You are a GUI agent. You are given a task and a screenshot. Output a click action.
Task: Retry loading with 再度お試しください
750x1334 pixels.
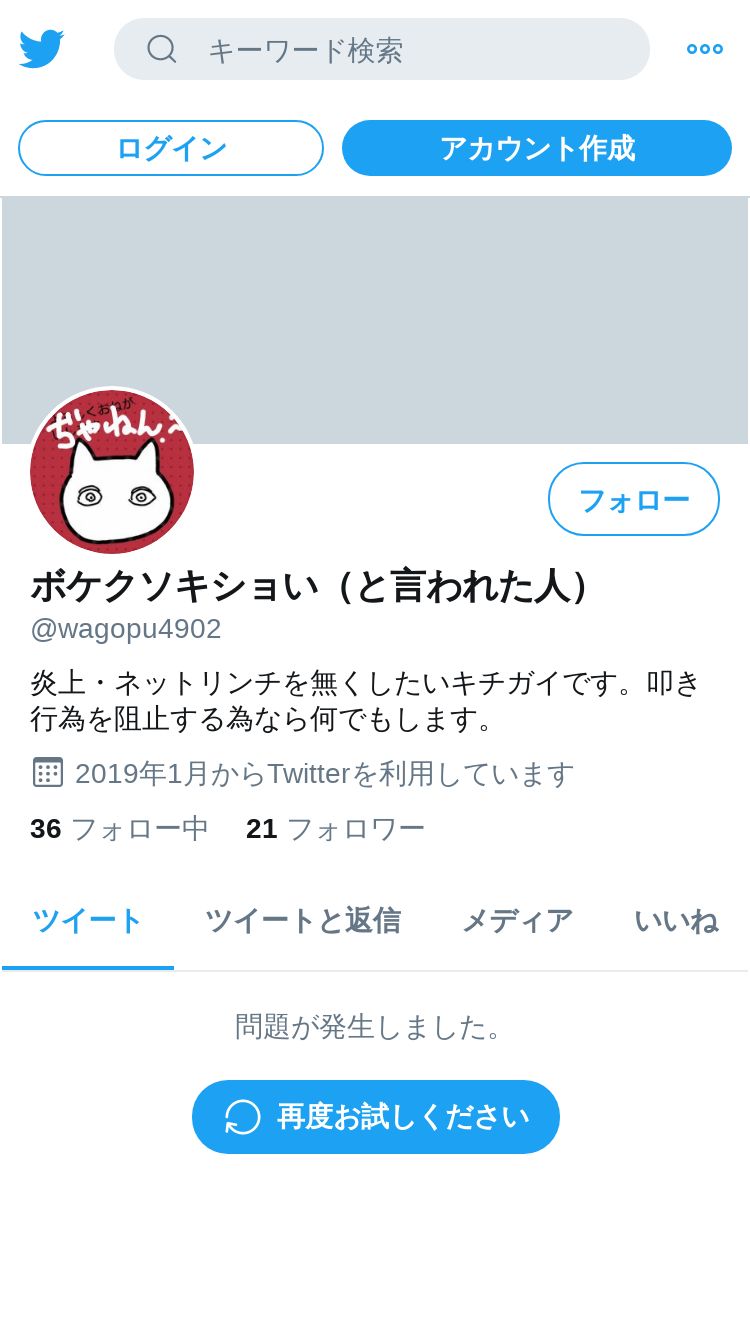[376, 1116]
